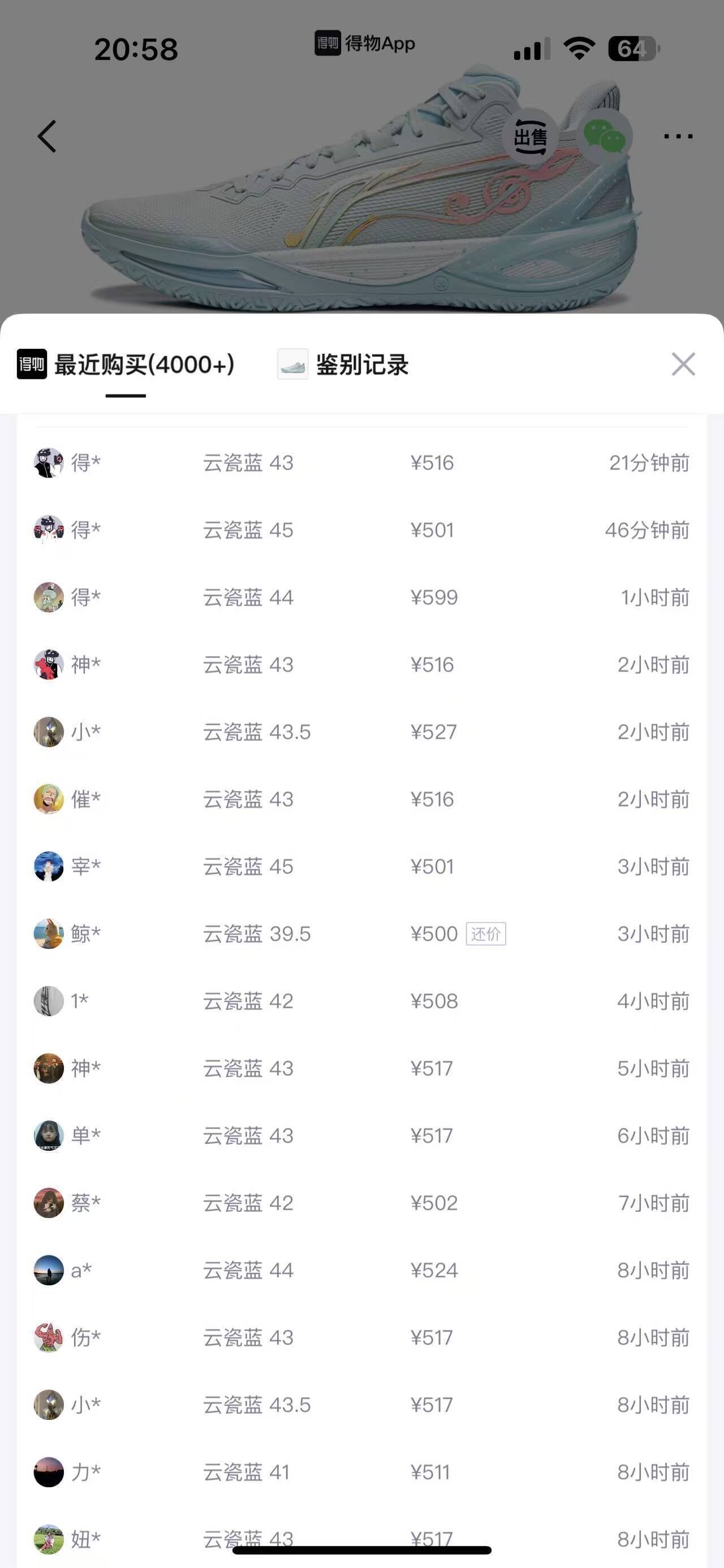Viewport: 724px width, 1568px height.
Task: Tap the 出售 sell button
Action: pyautogui.click(x=531, y=137)
